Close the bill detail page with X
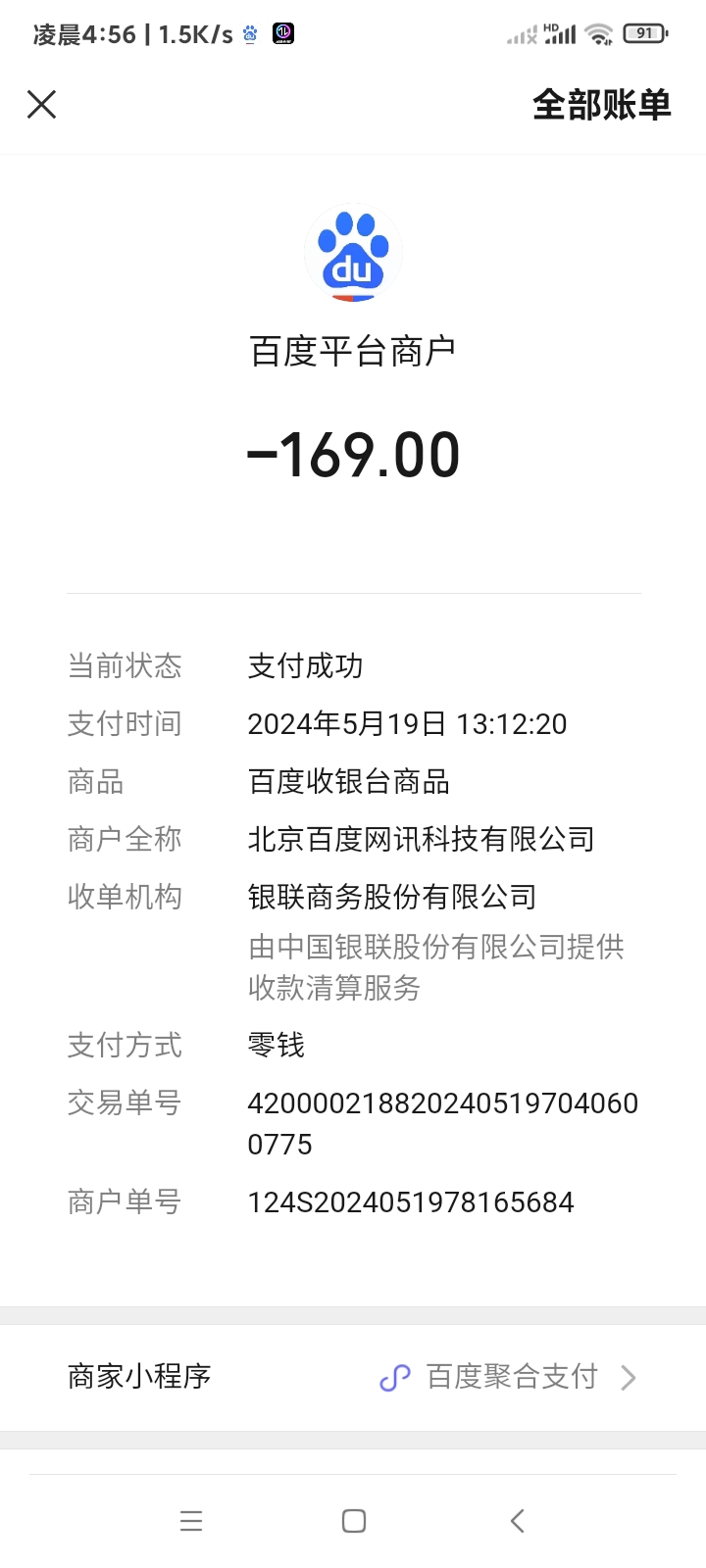This screenshot has height=1568, width=706. coord(41,104)
